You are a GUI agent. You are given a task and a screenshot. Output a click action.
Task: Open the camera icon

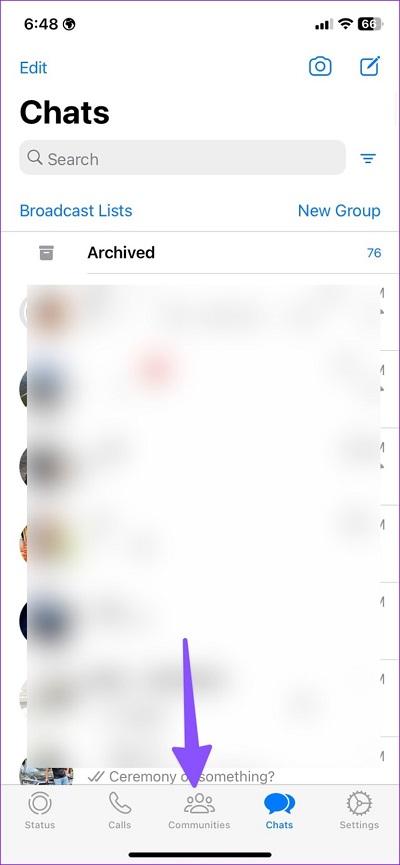[320, 67]
